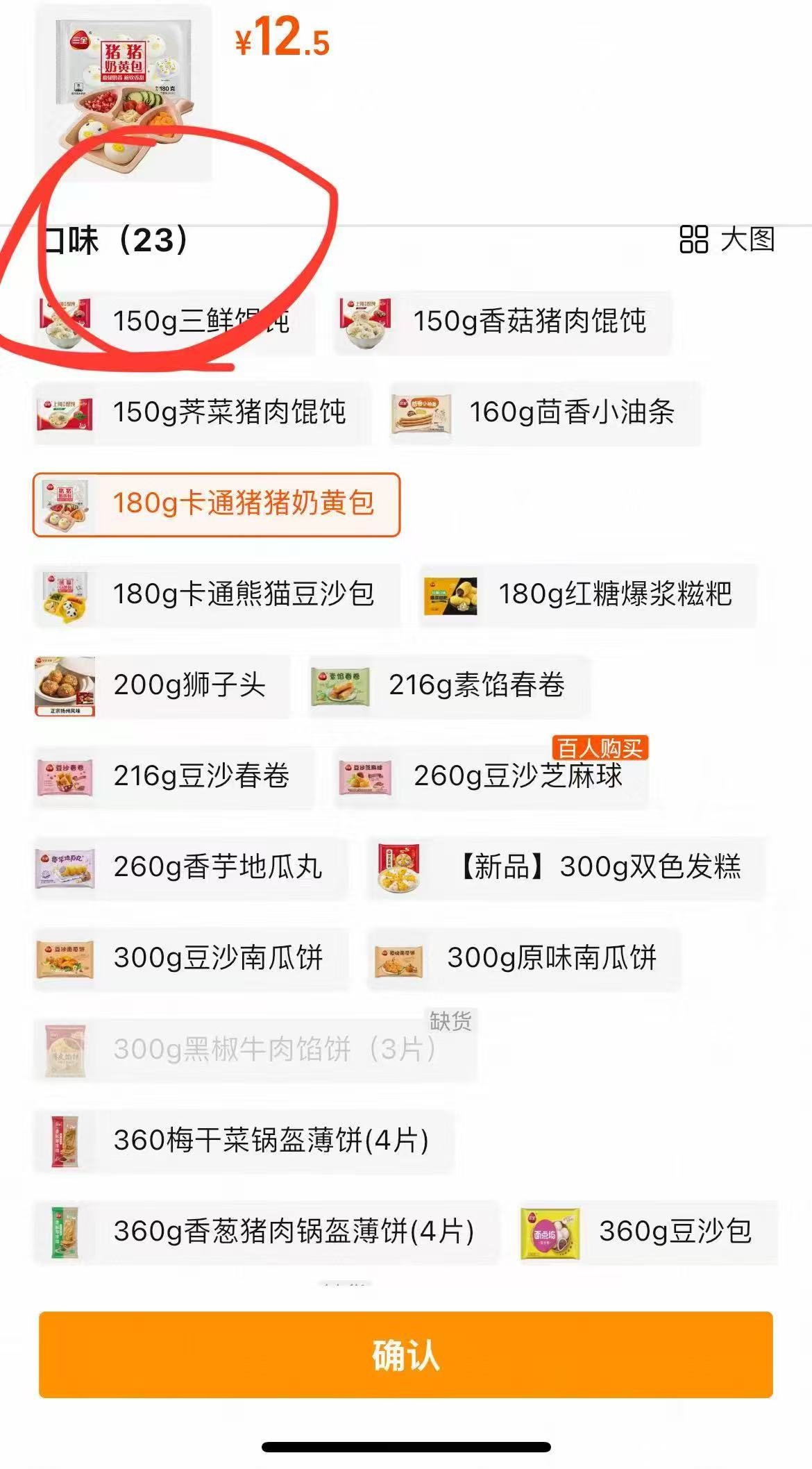812x1469 pixels.
Task: Click the 三鲜馄饨 chip's small package icon
Action: pyautogui.click(x=66, y=324)
